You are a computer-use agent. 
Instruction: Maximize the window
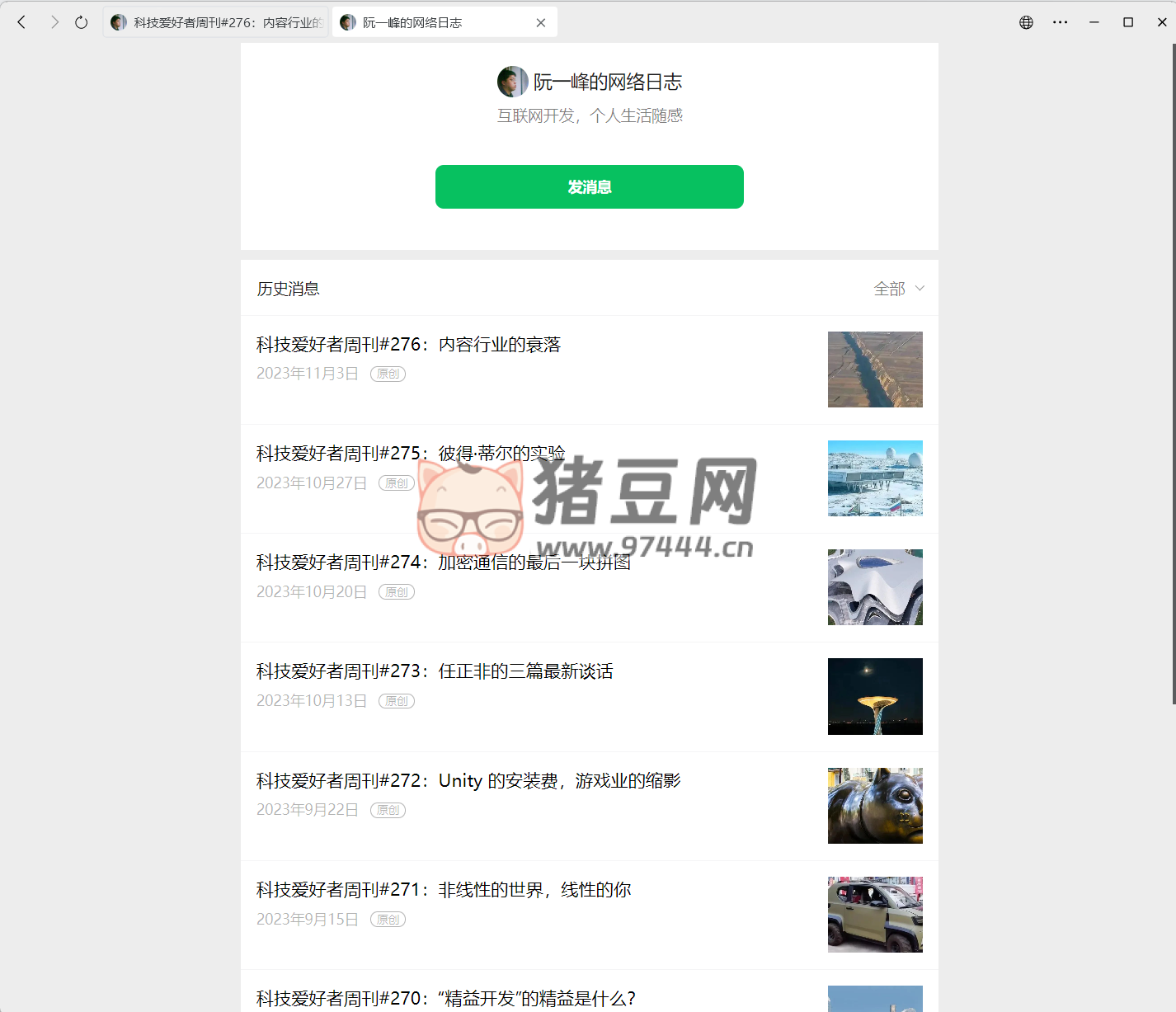click(1128, 22)
